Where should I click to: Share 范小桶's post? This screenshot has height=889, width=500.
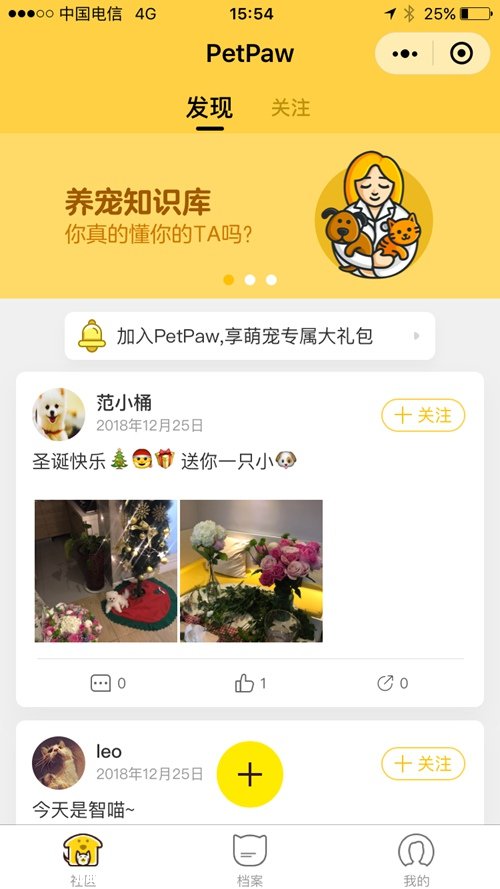[x=392, y=683]
